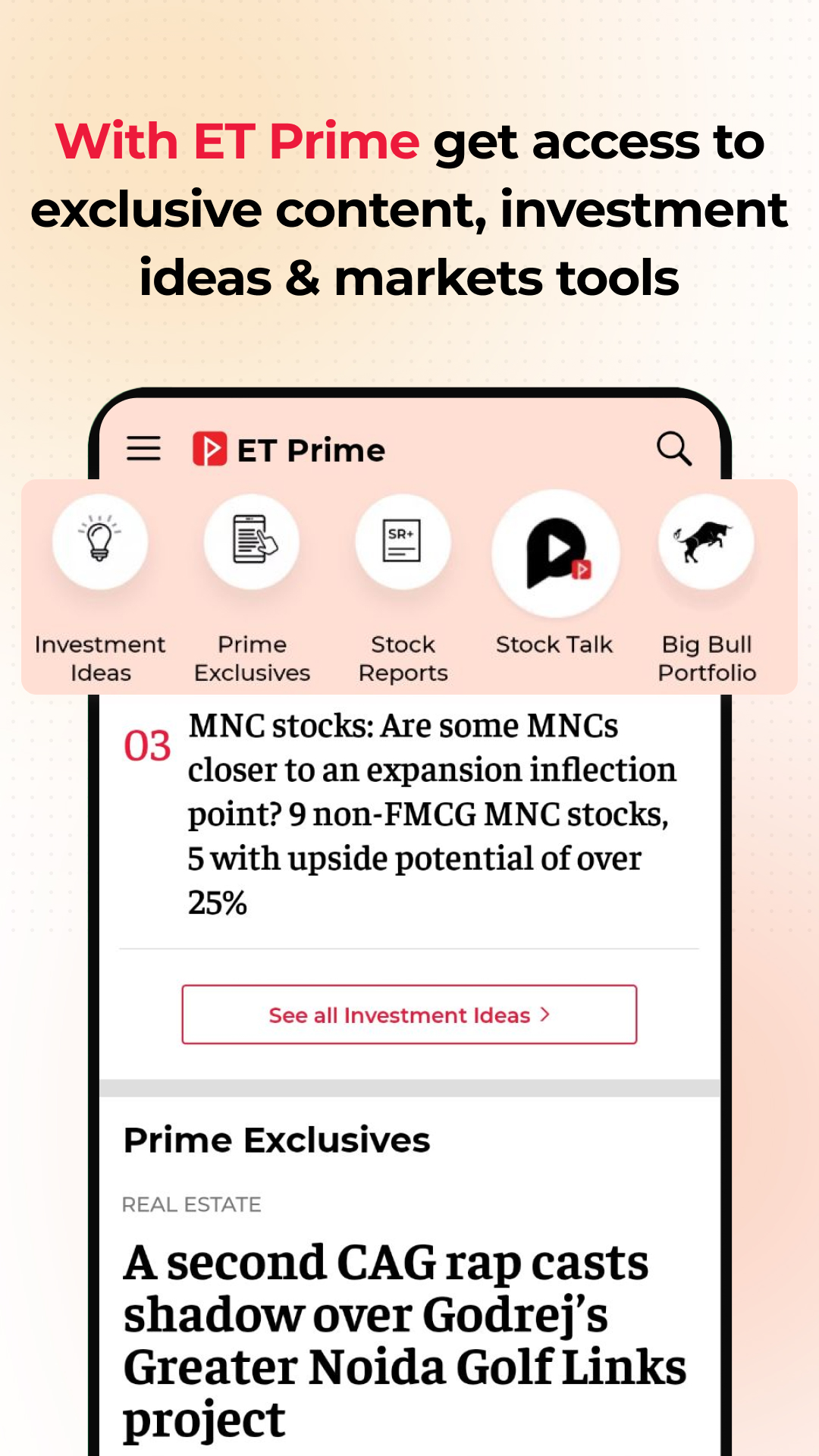819x1456 pixels.
Task: Click the divider line below the MNC article
Action: 409,948
